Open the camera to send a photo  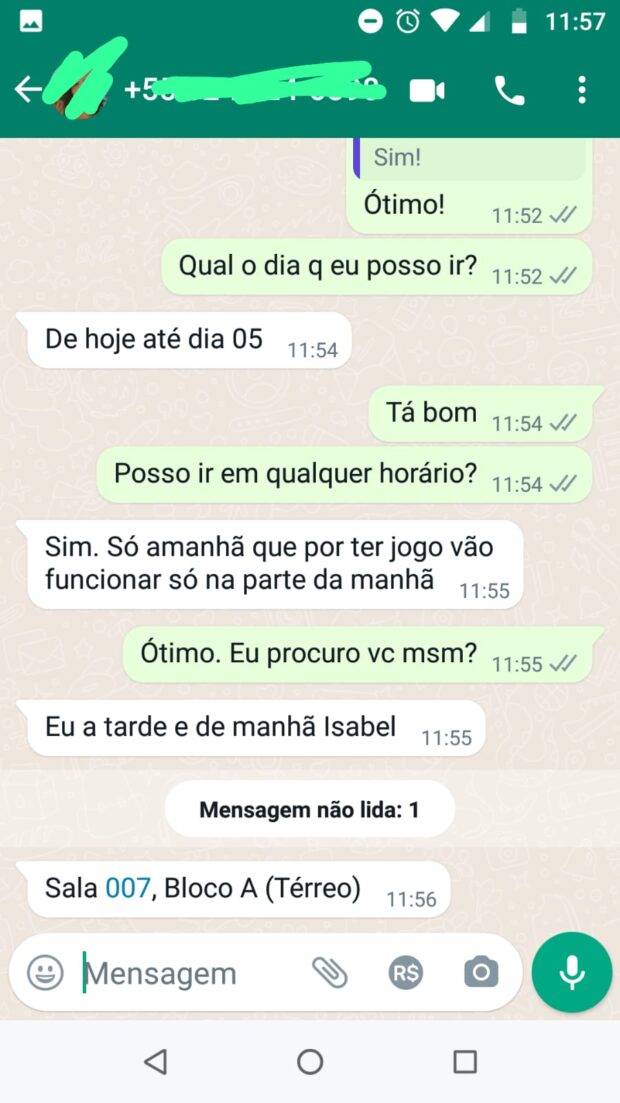coord(481,972)
